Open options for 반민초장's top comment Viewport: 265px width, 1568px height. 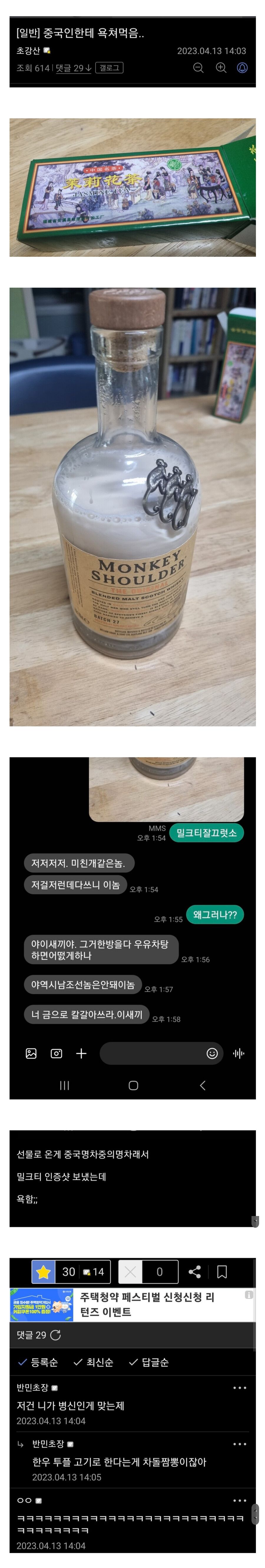point(240,1388)
